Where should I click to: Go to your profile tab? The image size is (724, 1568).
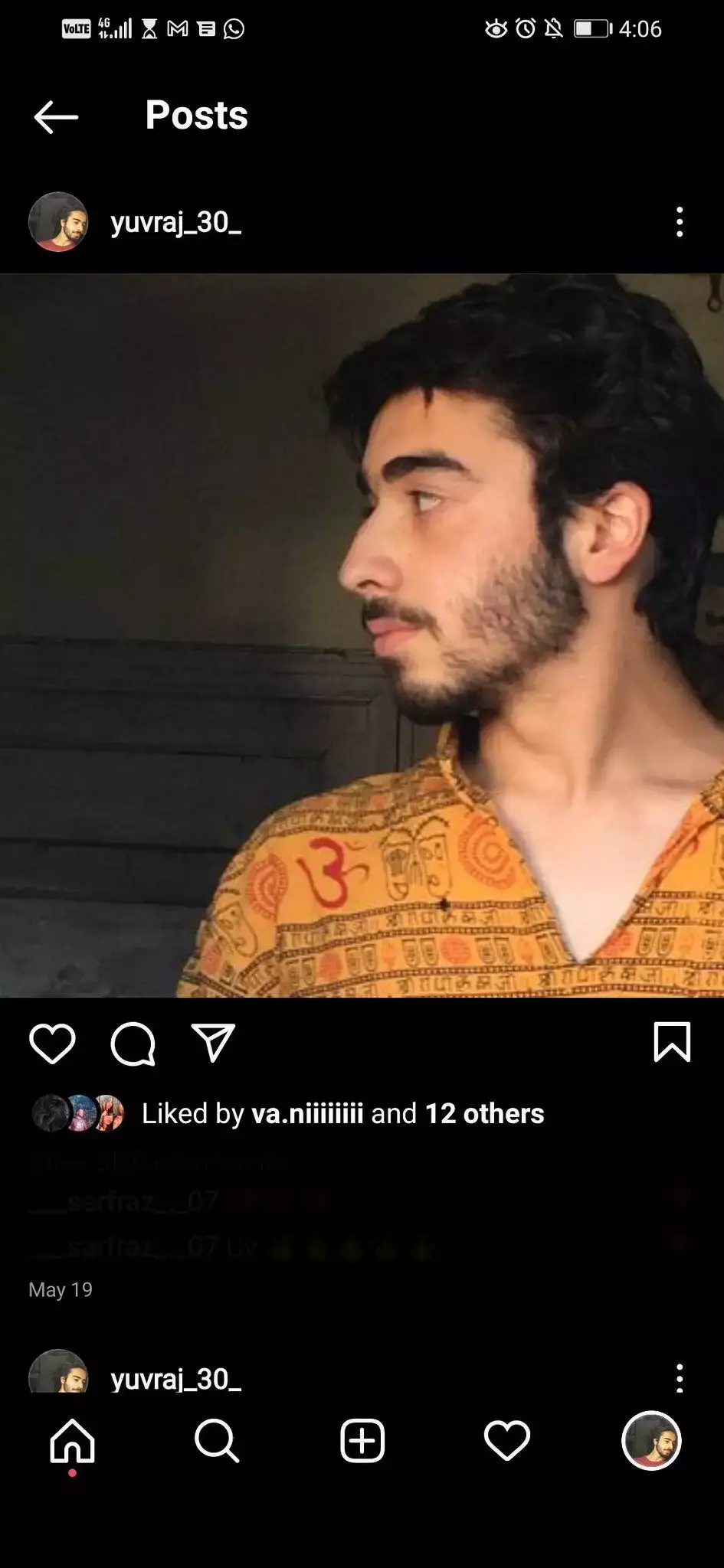click(651, 1442)
